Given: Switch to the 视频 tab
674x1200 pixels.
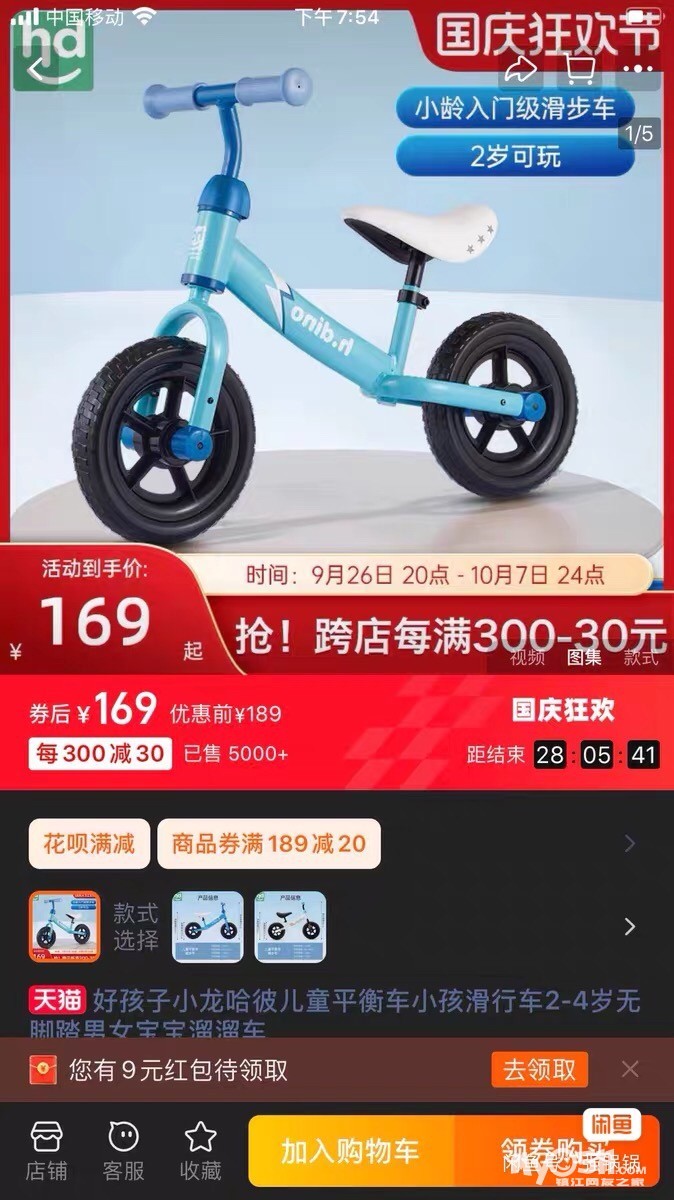Looking at the screenshot, I should (x=527, y=657).
